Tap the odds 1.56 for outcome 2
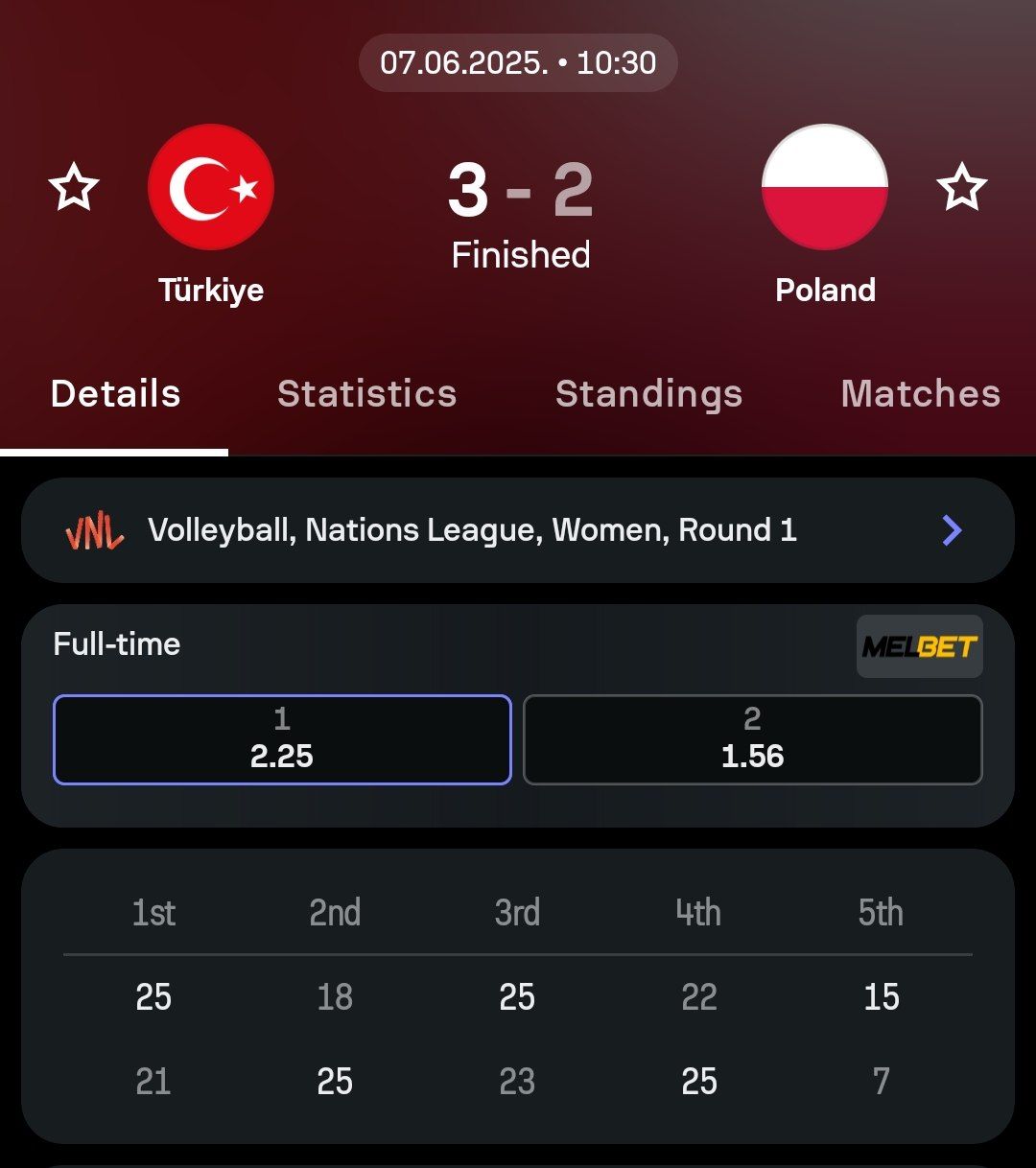The width and height of the screenshot is (1036, 1168). click(x=752, y=739)
